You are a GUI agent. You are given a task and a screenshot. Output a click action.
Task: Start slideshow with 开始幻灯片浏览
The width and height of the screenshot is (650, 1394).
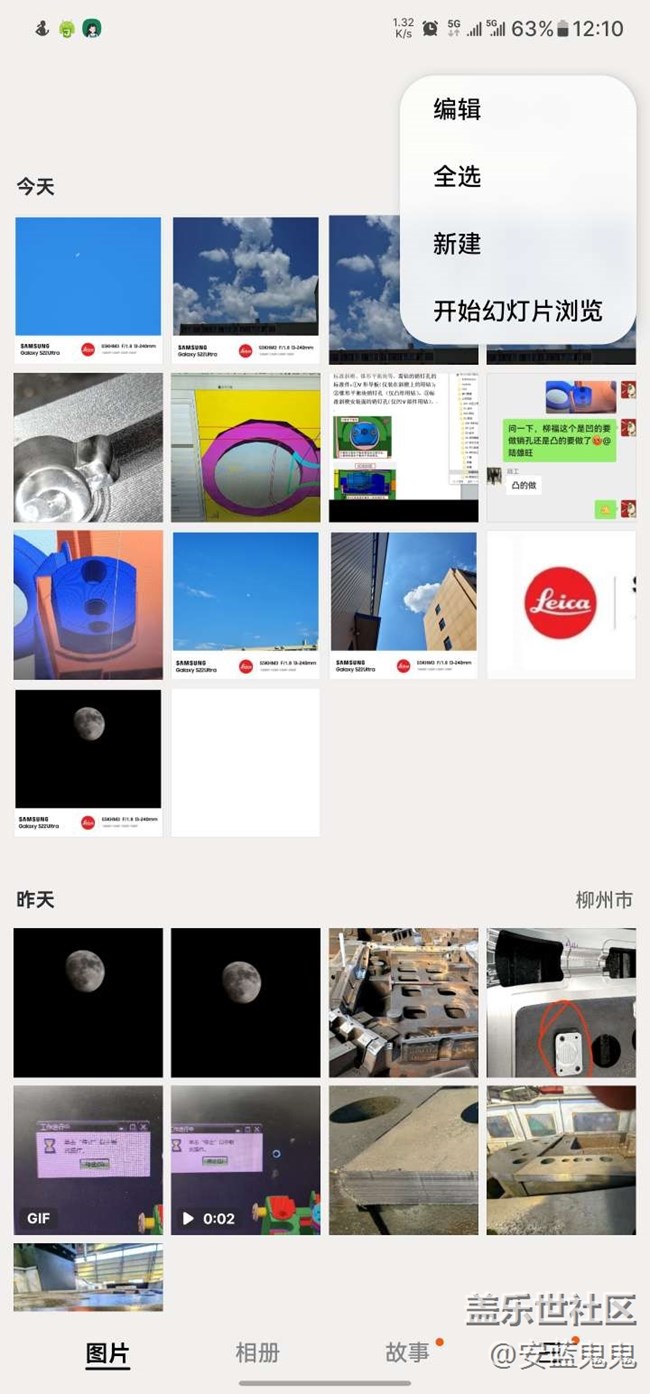pyautogui.click(x=517, y=311)
